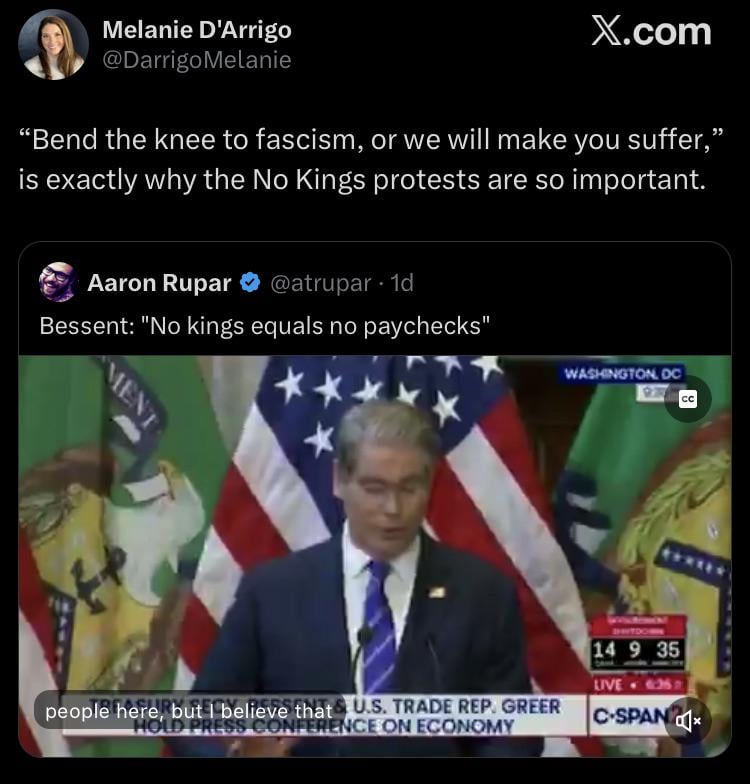
Task: Unmute the C-SPAN video
Action: point(688,719)
